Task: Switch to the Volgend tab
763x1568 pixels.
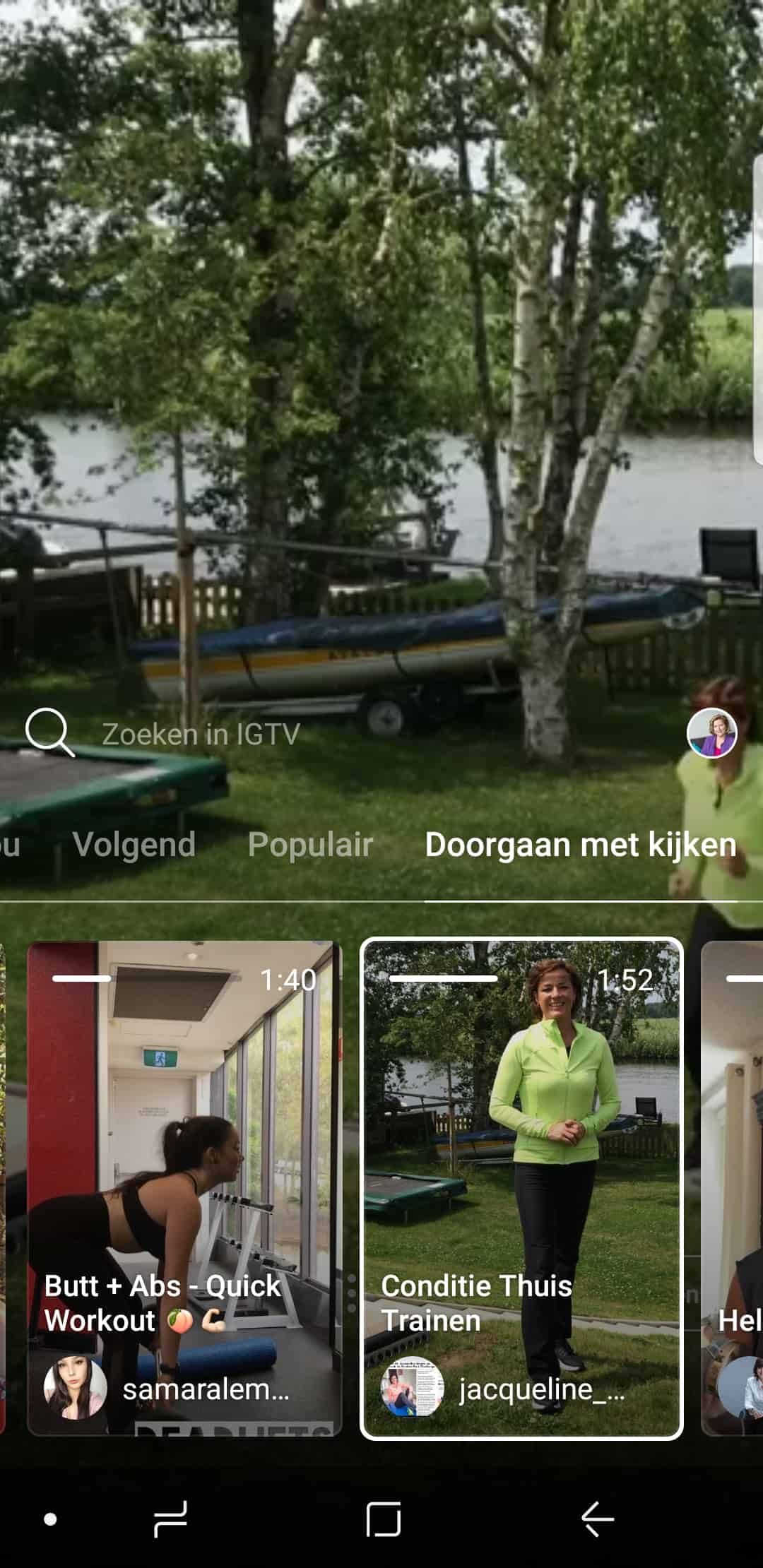Action: (x=134, y=844)
